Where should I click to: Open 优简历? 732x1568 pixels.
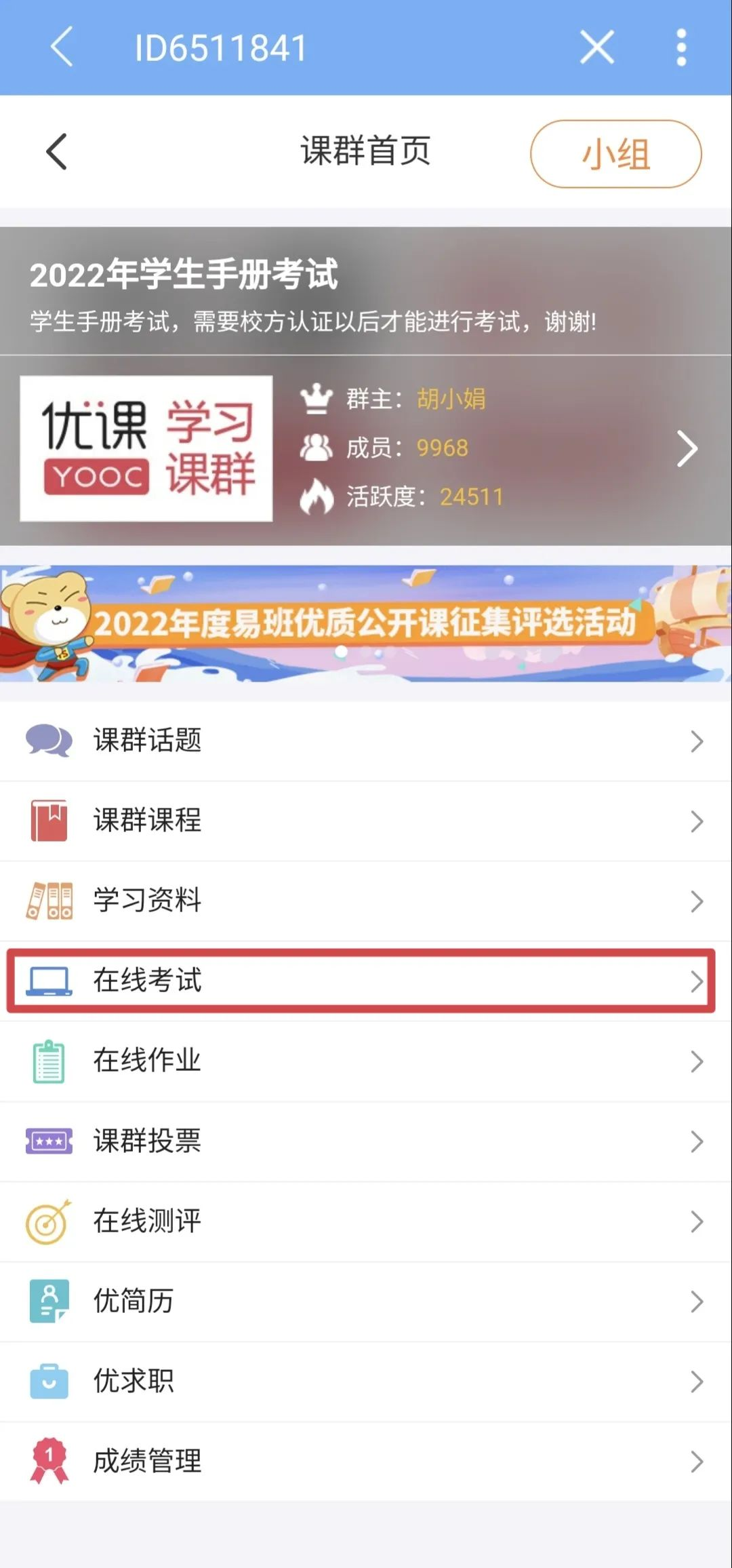coord(366,1301)
